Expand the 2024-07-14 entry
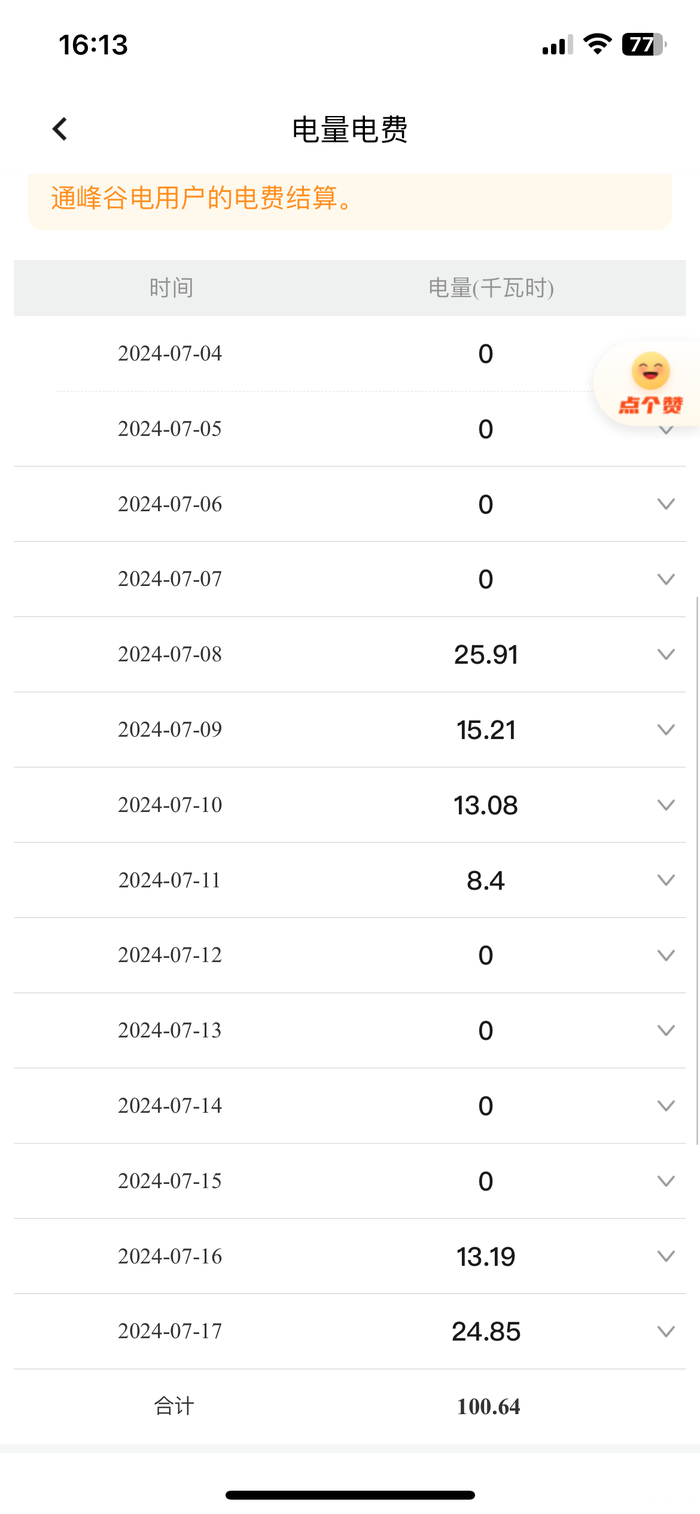The height and width of the screenshot is (1514, 700). [666, 1106]
